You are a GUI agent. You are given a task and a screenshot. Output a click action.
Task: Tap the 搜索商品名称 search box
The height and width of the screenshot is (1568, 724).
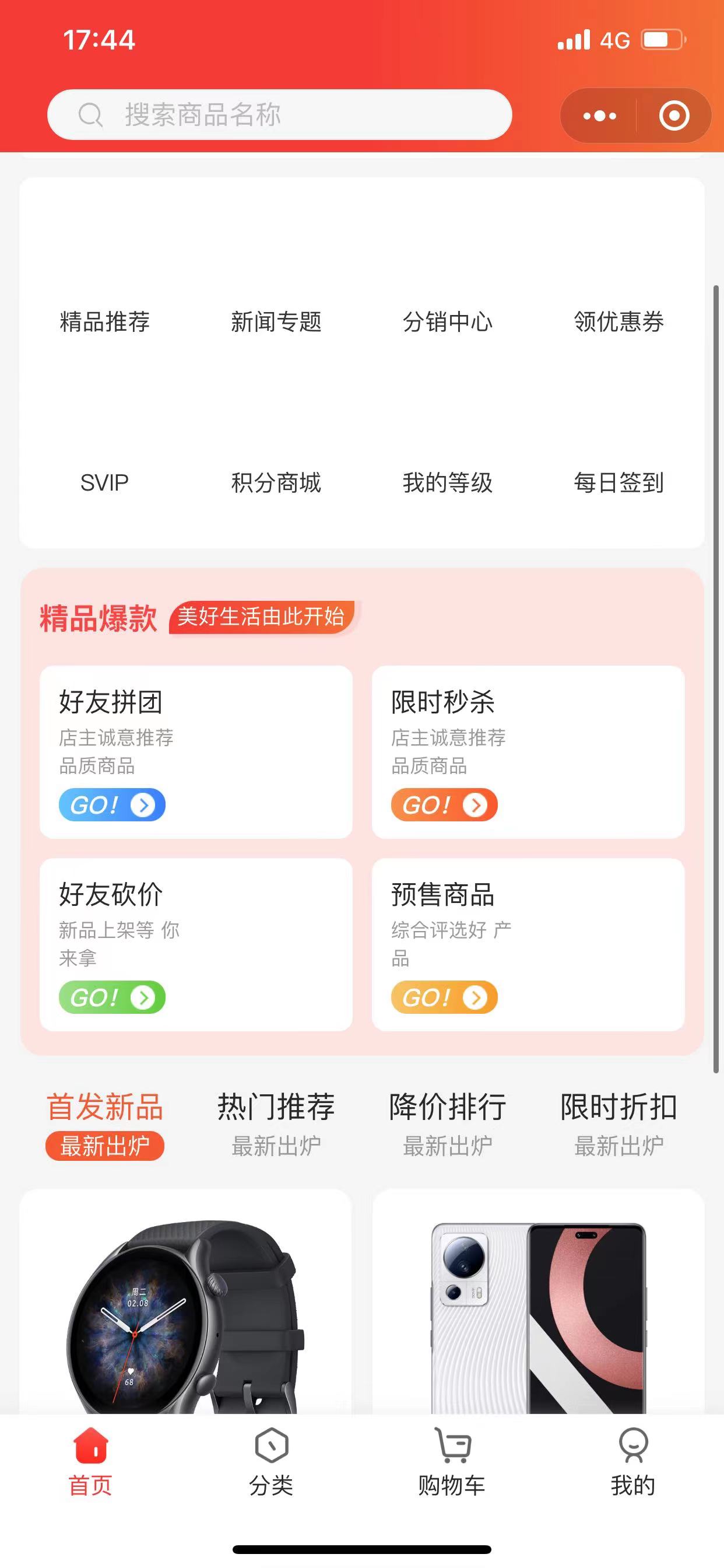[x=279, y=114]
